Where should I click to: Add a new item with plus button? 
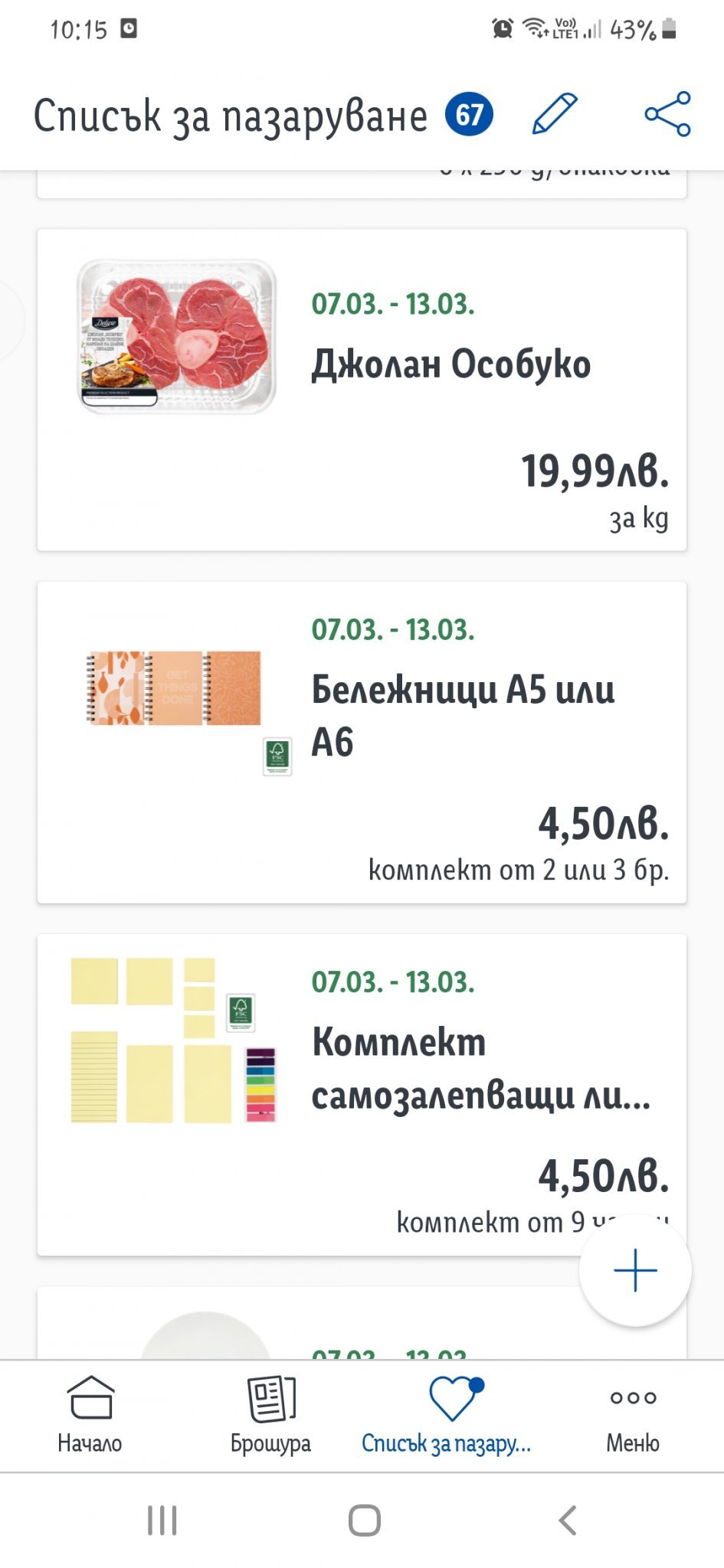[635, 1270]
